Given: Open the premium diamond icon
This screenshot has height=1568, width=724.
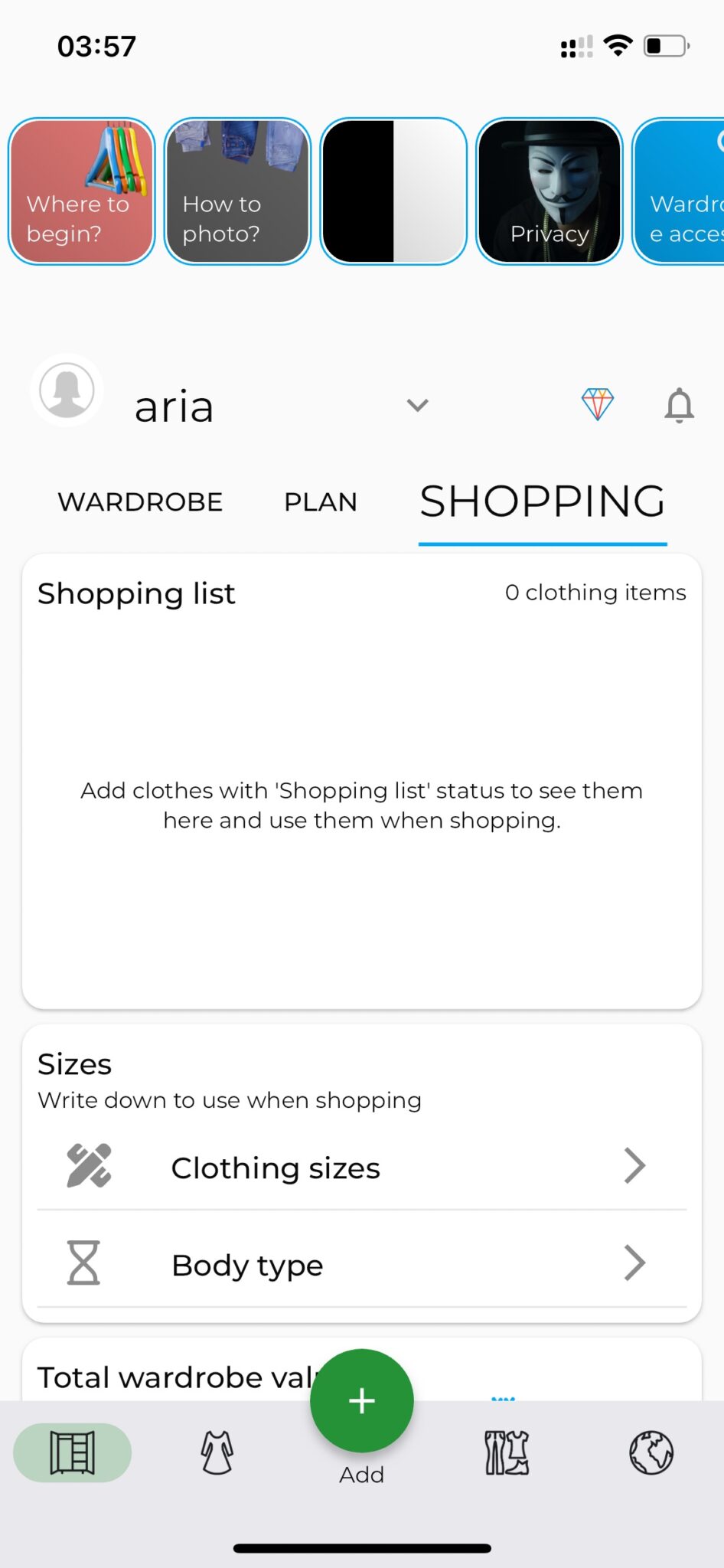Looking at the screenshot, I should pyautogui.click(x=598, y=404).
